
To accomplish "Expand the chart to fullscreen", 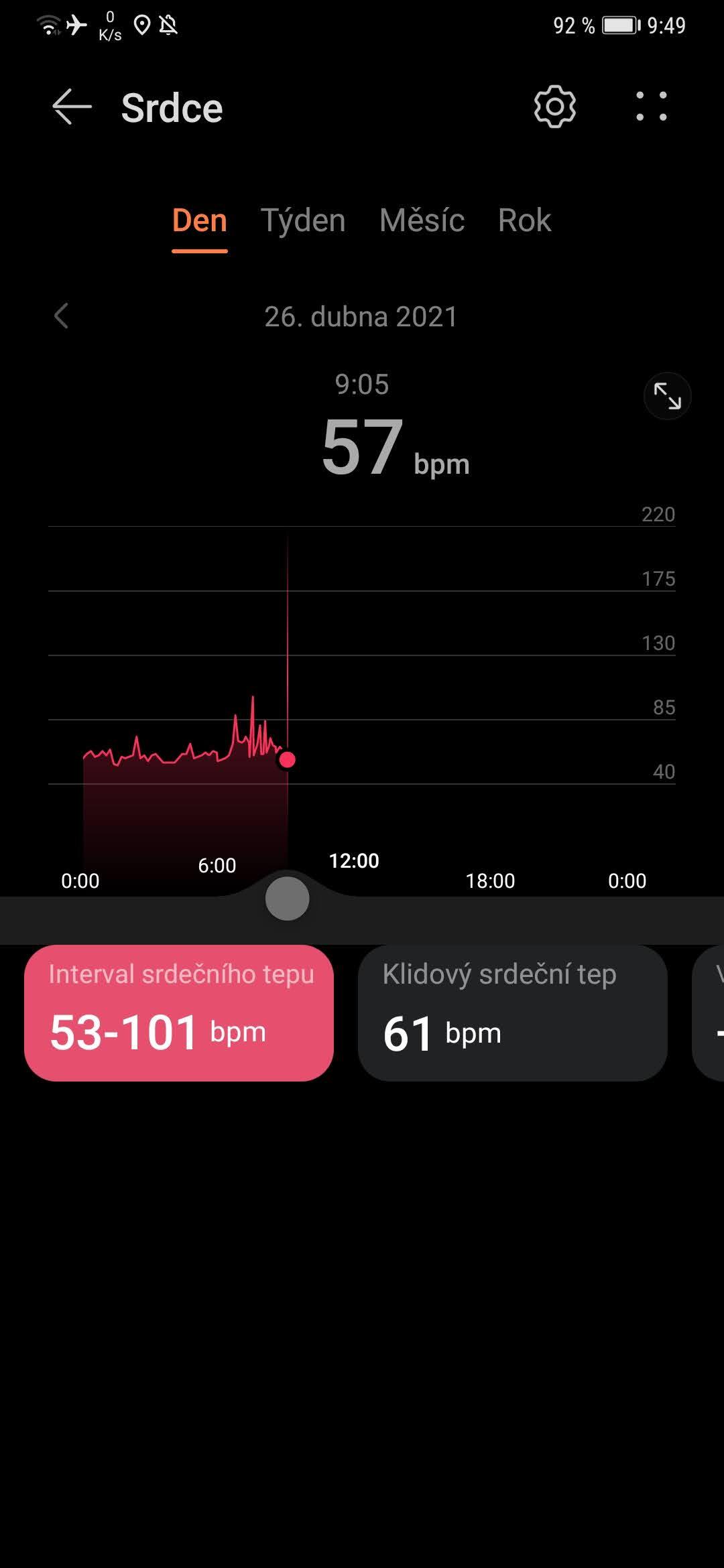I will coord(667,396).
